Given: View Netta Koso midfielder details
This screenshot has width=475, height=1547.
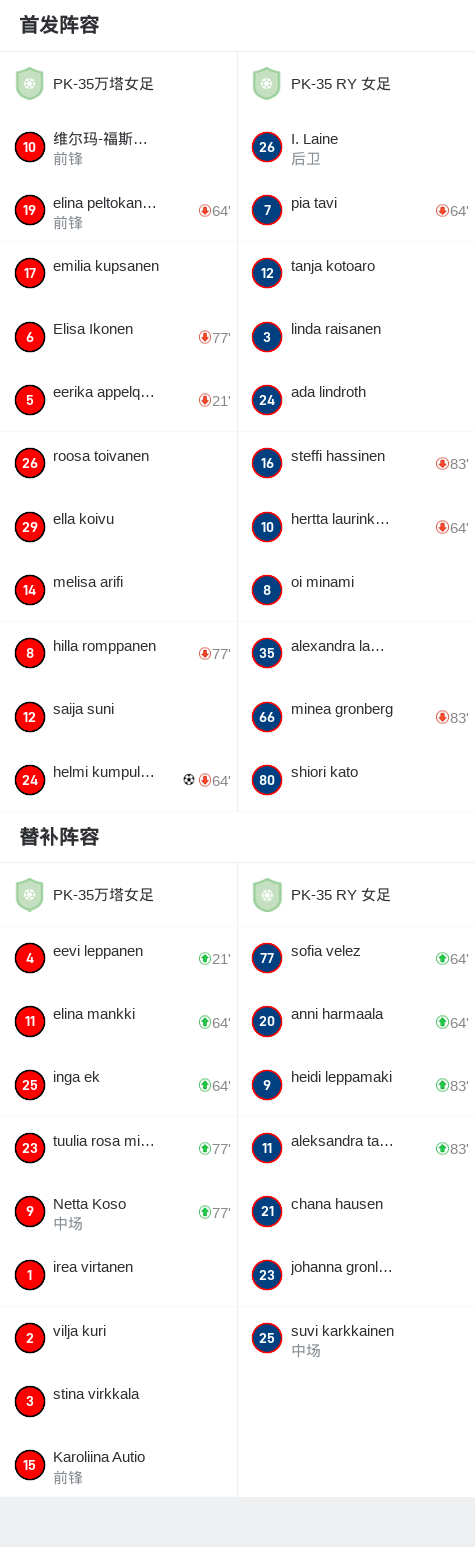Looking at the screenshot, I should point(118,1212).
